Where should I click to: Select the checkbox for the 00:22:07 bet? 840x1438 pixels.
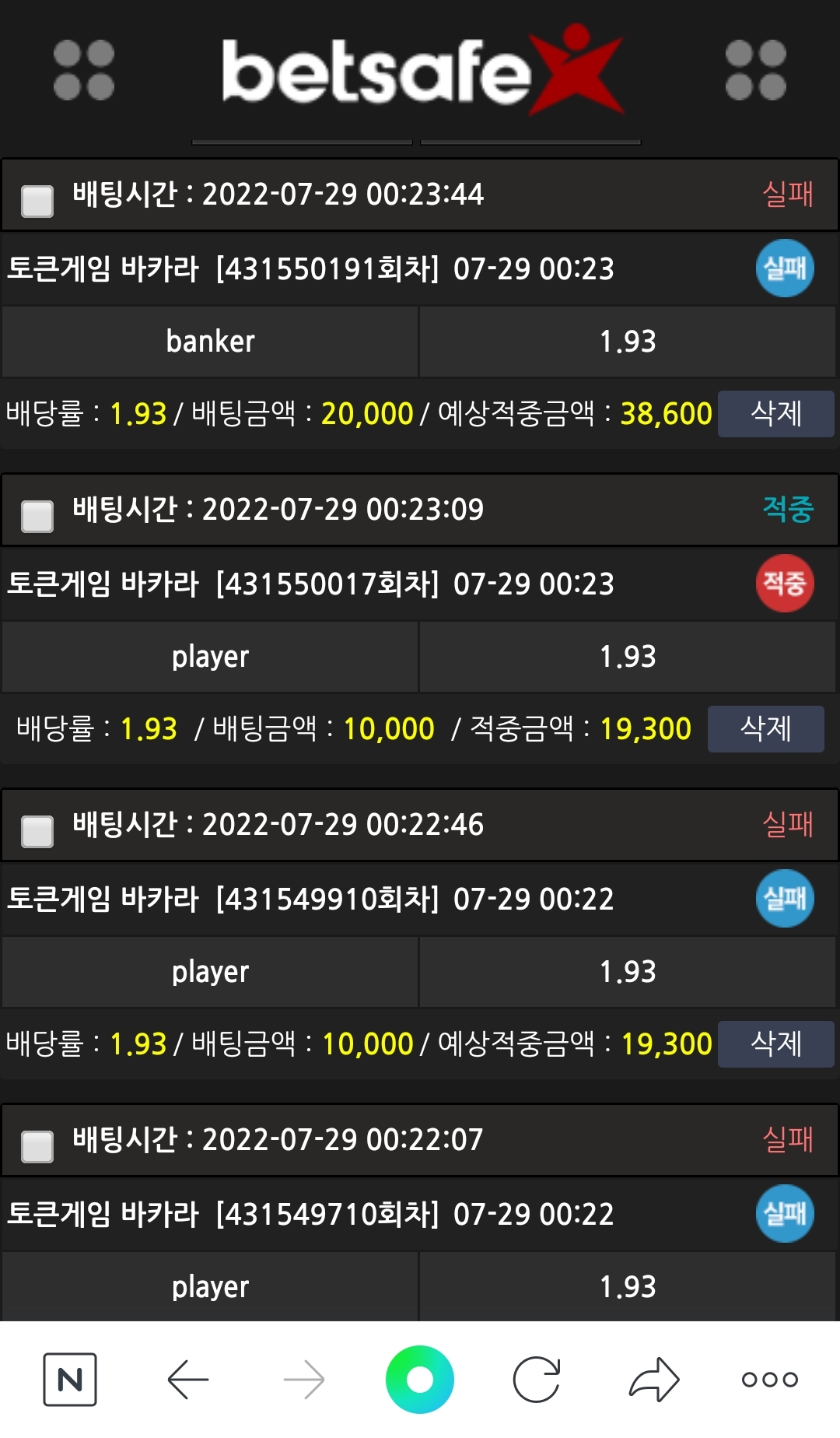[x=37, y=1146]
